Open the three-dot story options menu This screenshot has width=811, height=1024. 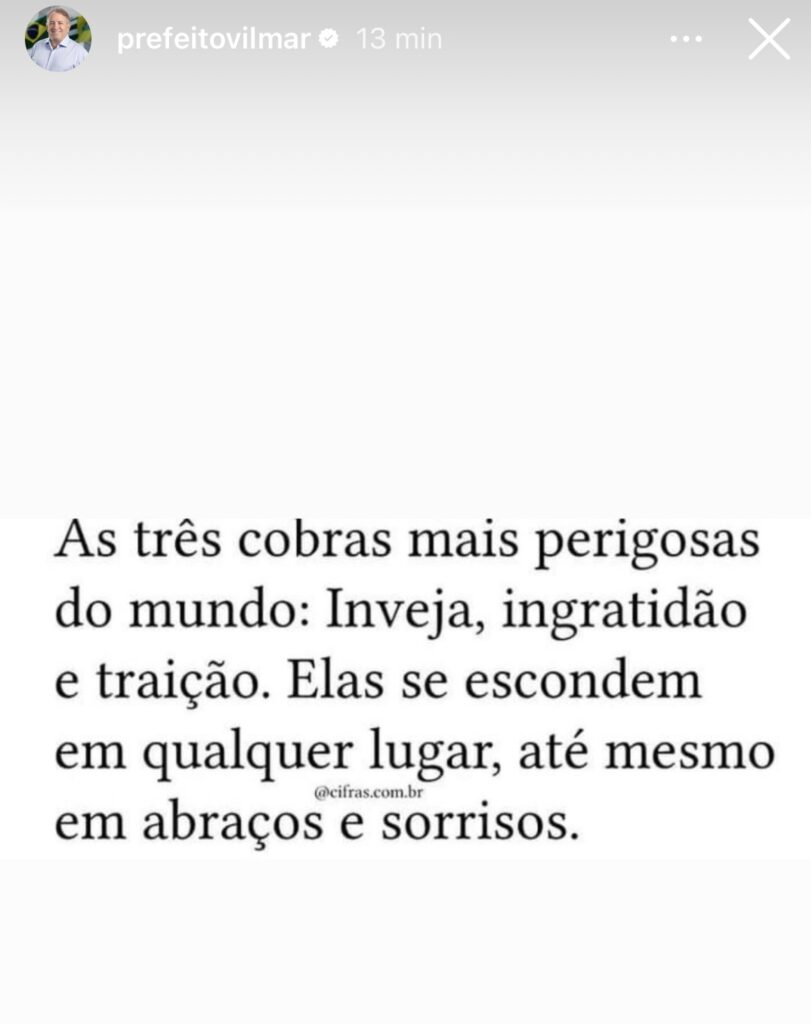(686, 39)
